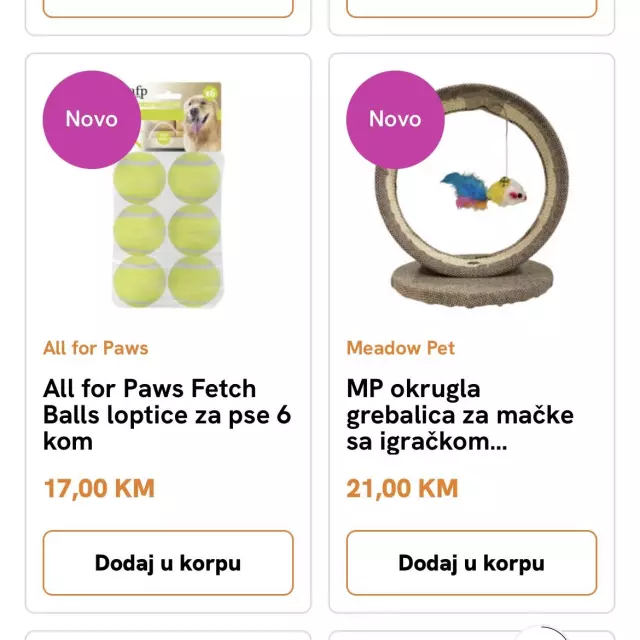
Task: Open the All for Paws brand link
Action: click(x=96, y=348)
